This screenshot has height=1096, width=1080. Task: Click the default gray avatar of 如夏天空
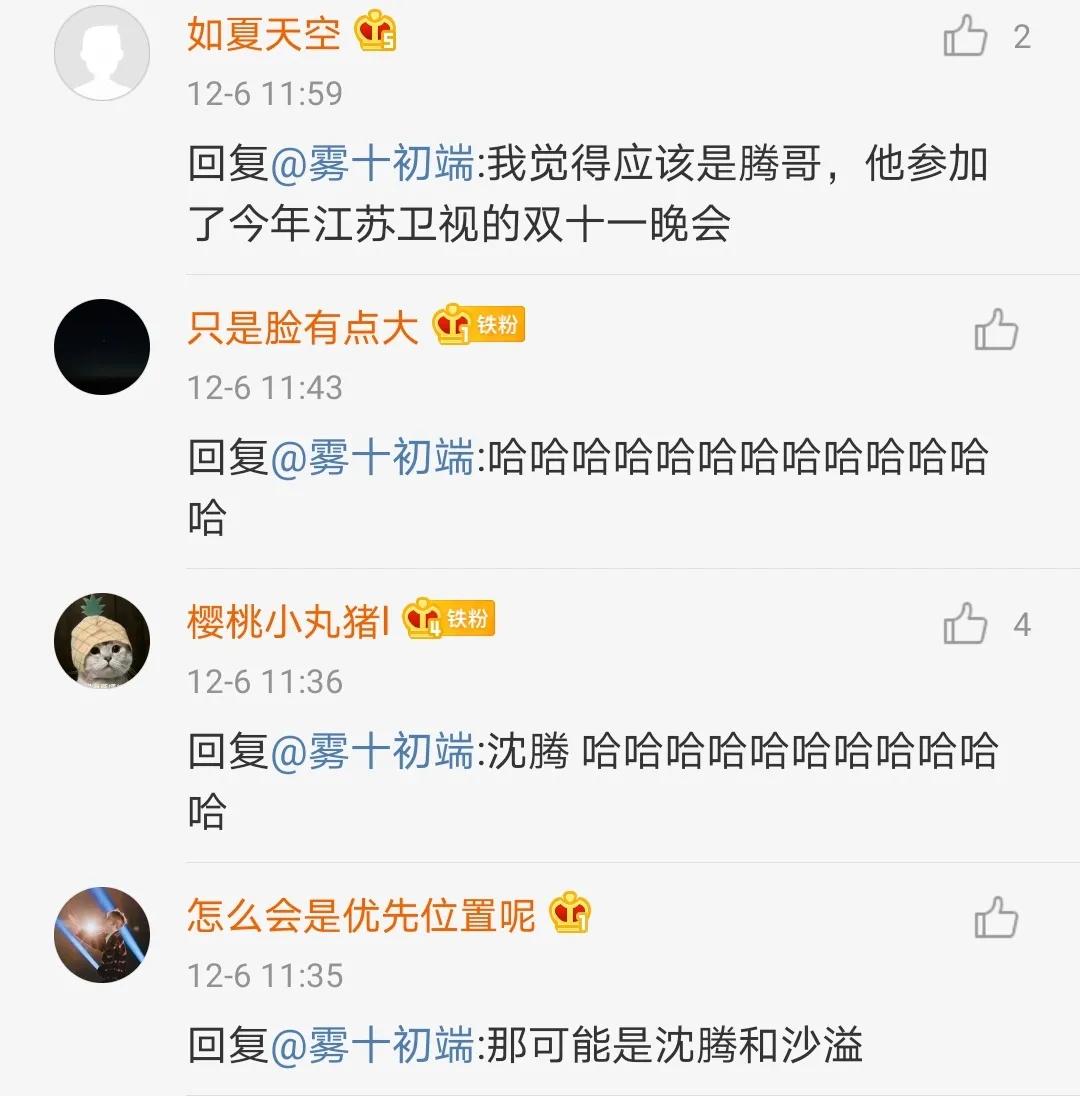(x=101, y=52)
